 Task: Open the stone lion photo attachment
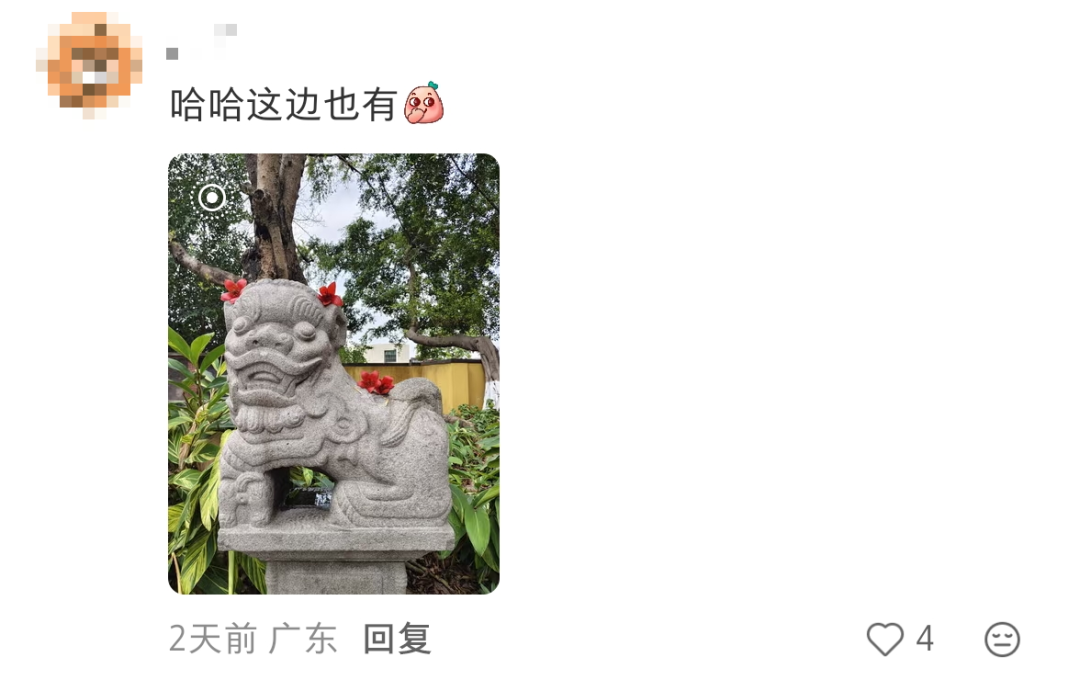click(333, 373)
